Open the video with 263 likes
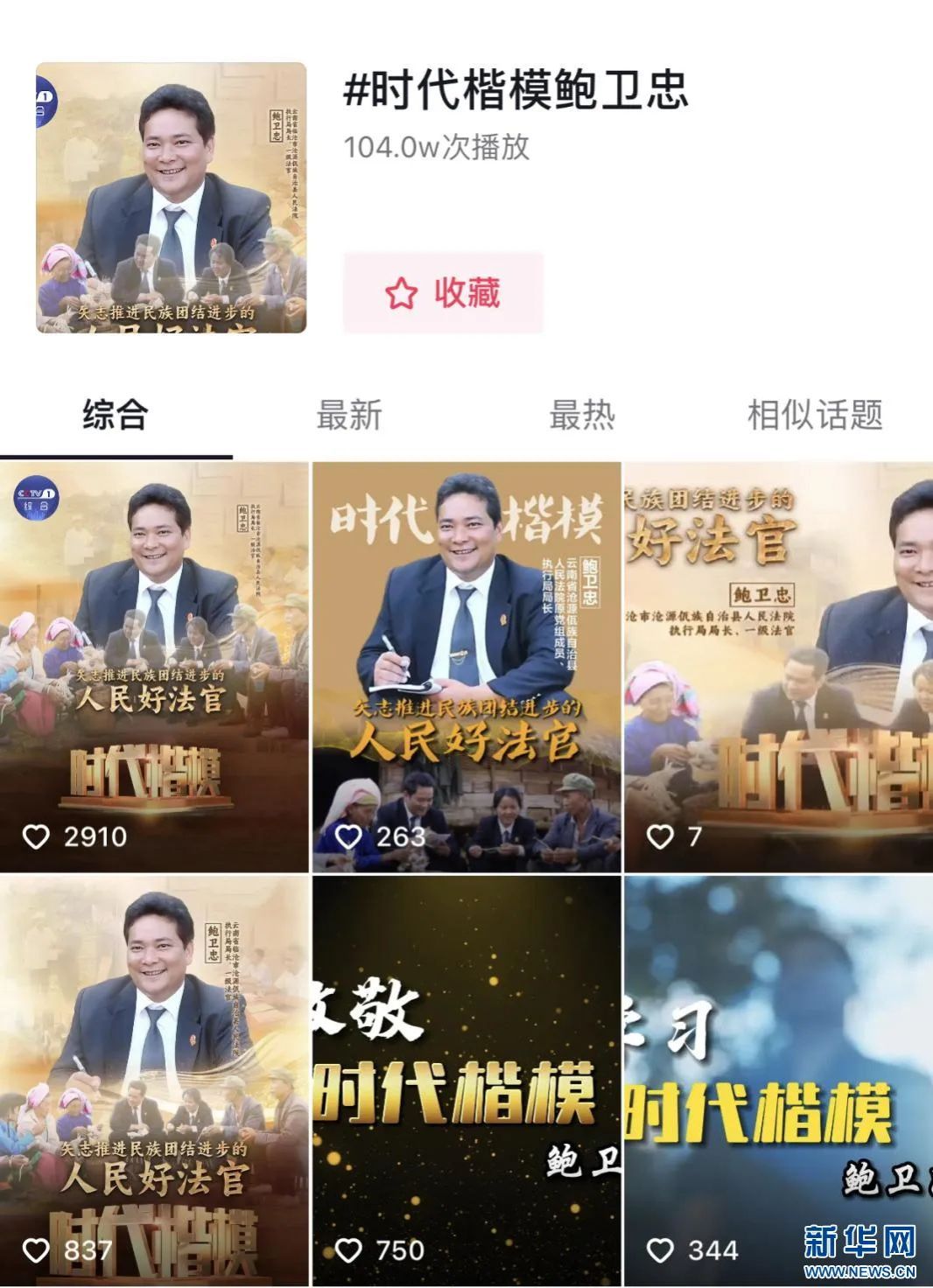This screenshot has width=933, height=1288. pyautogui.click(x=466, y=667)
